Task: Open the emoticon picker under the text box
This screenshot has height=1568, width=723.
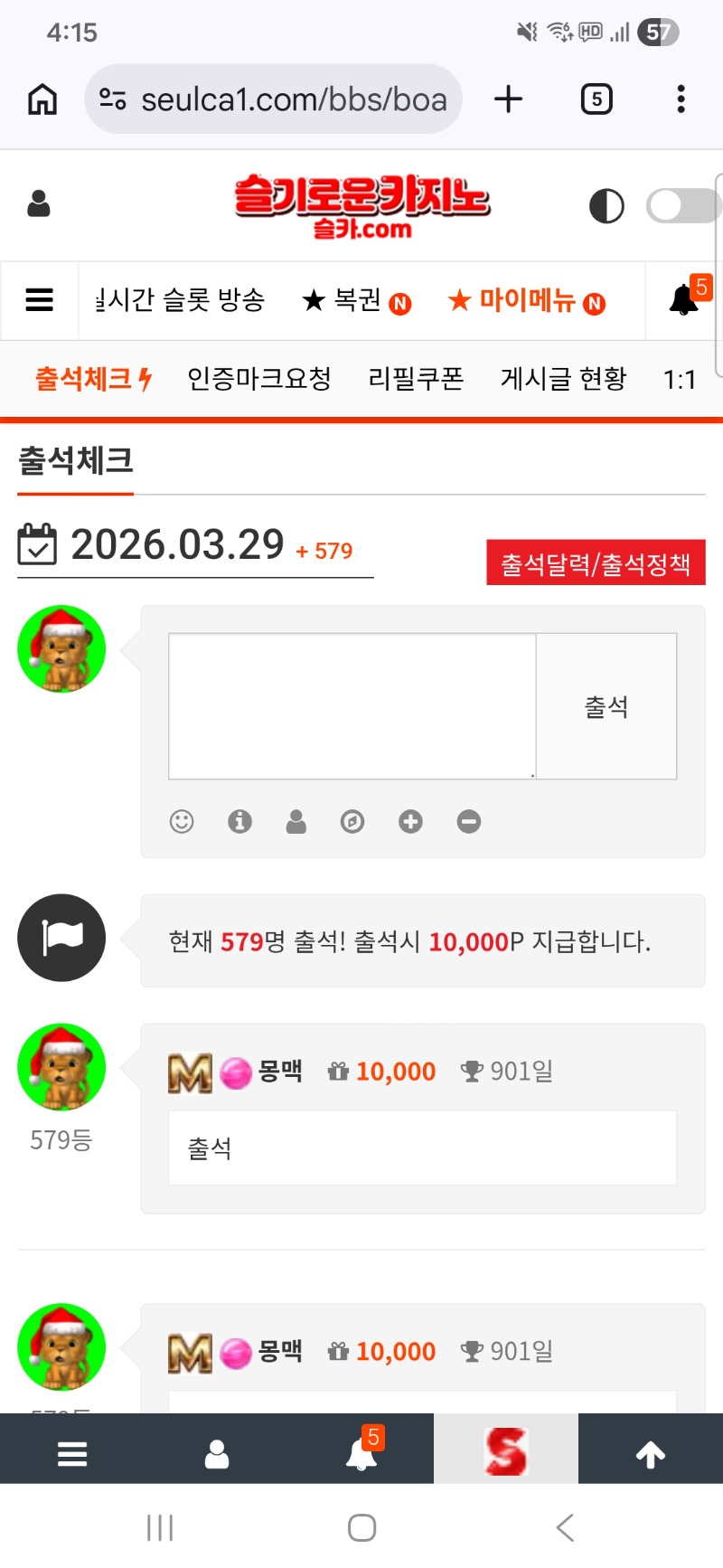Action: click(x=182, y=821)
